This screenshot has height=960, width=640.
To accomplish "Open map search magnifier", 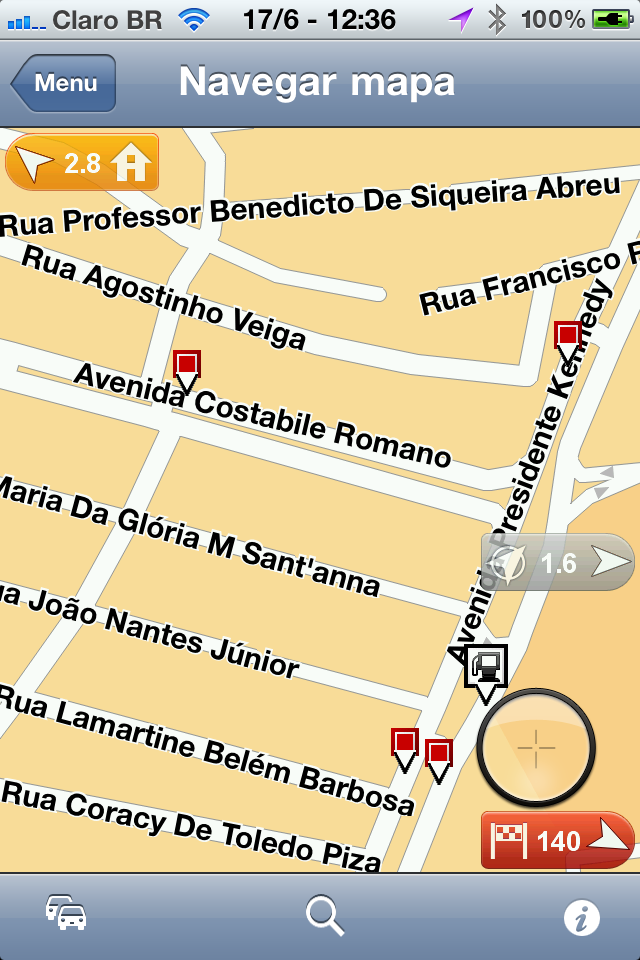I will [324, 915].
